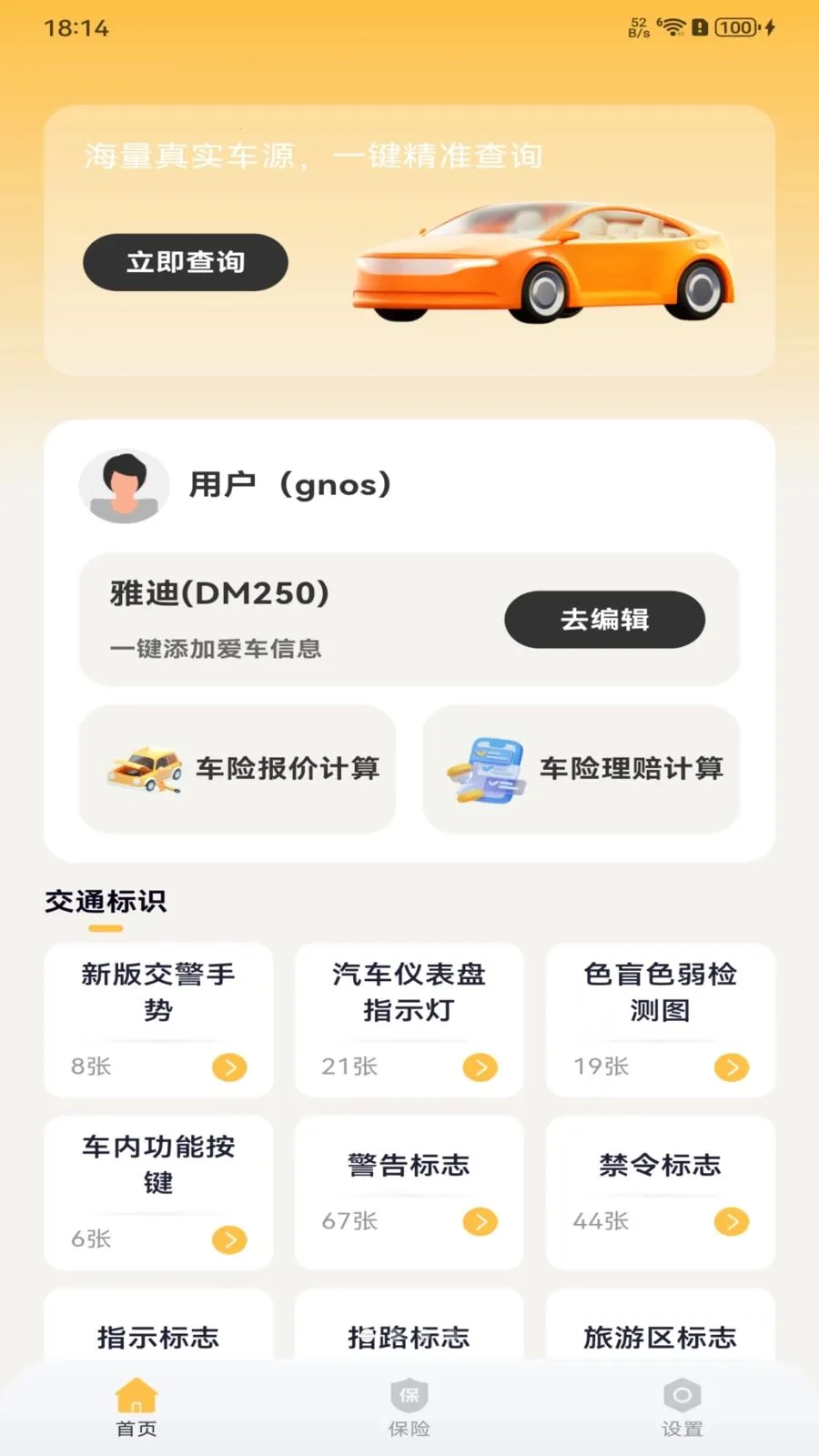
Task: Open the 车险报价计算 (insurance quote) icon
Action: (x=146, y=767)
